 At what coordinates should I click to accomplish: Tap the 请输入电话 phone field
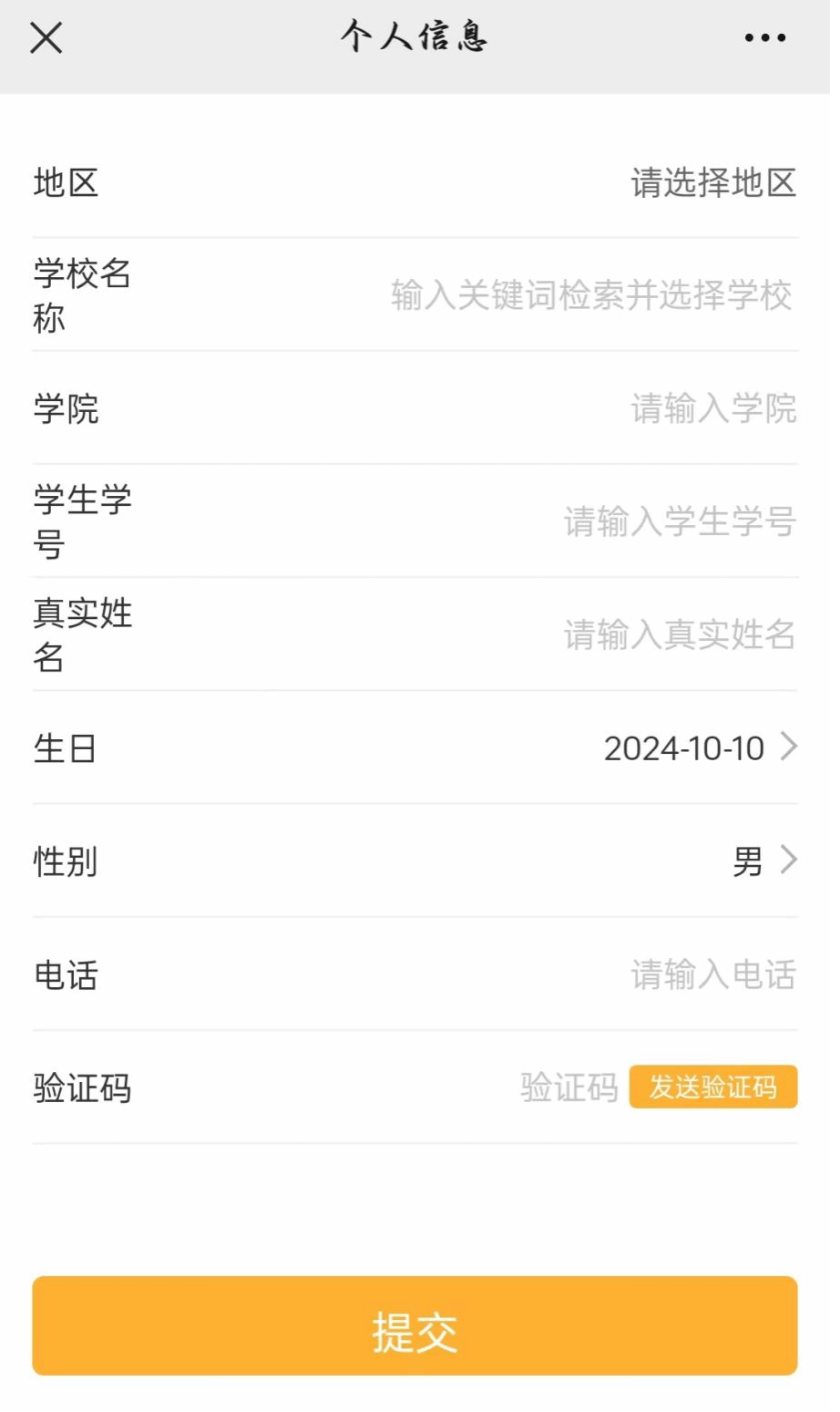[x=712, y=974]
